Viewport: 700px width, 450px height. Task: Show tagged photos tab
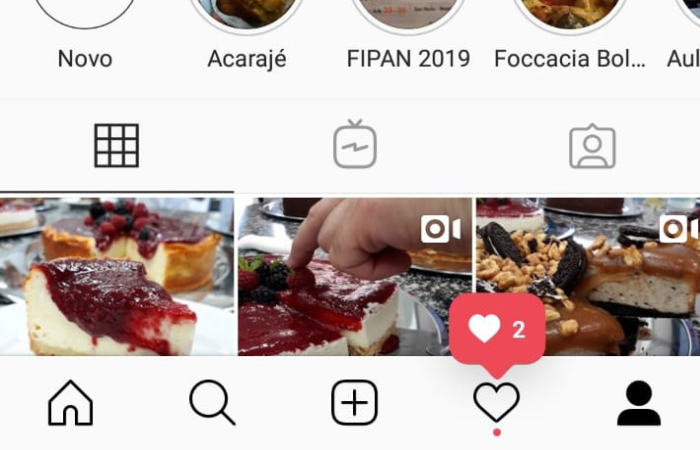point(592,146)
